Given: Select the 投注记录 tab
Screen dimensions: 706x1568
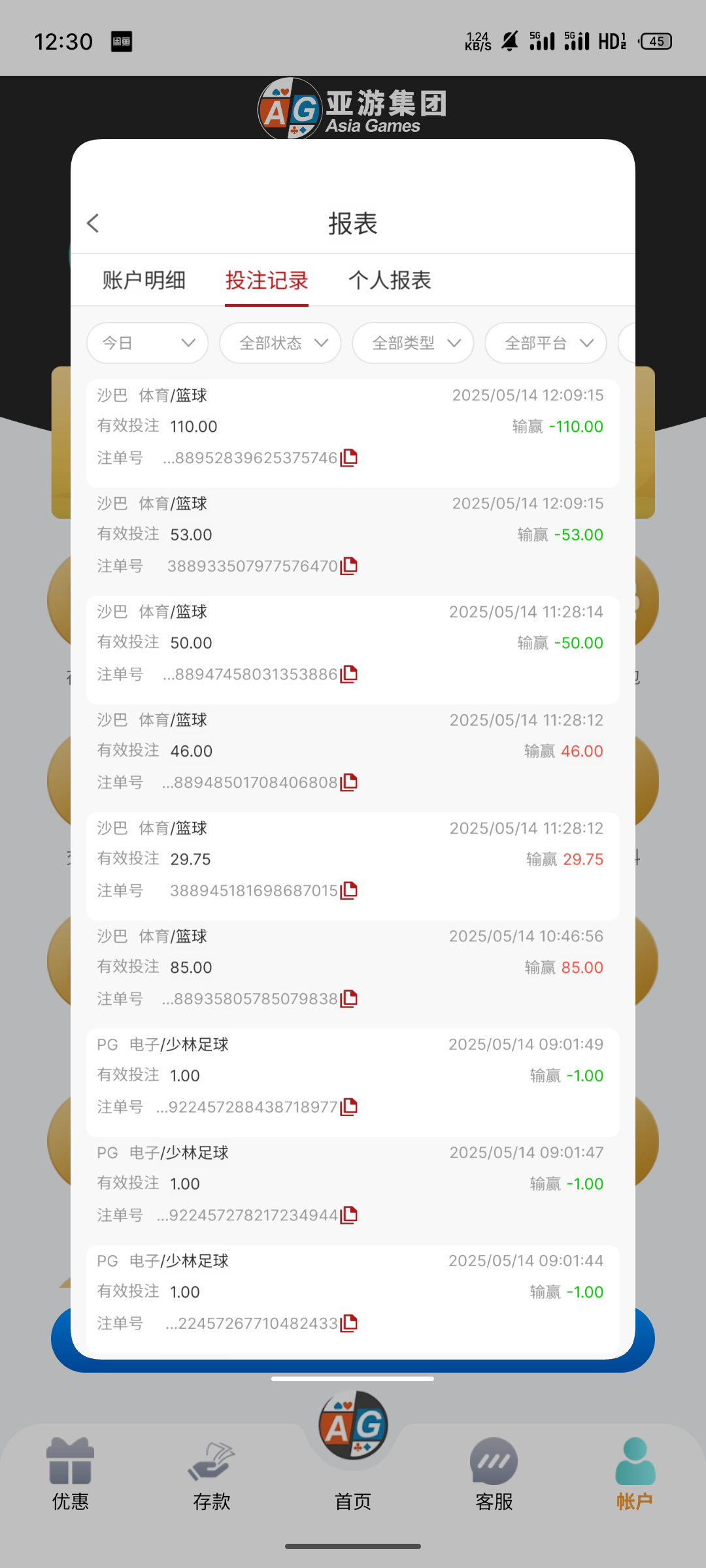Looking at the screenshot, I should coord(267,280).
